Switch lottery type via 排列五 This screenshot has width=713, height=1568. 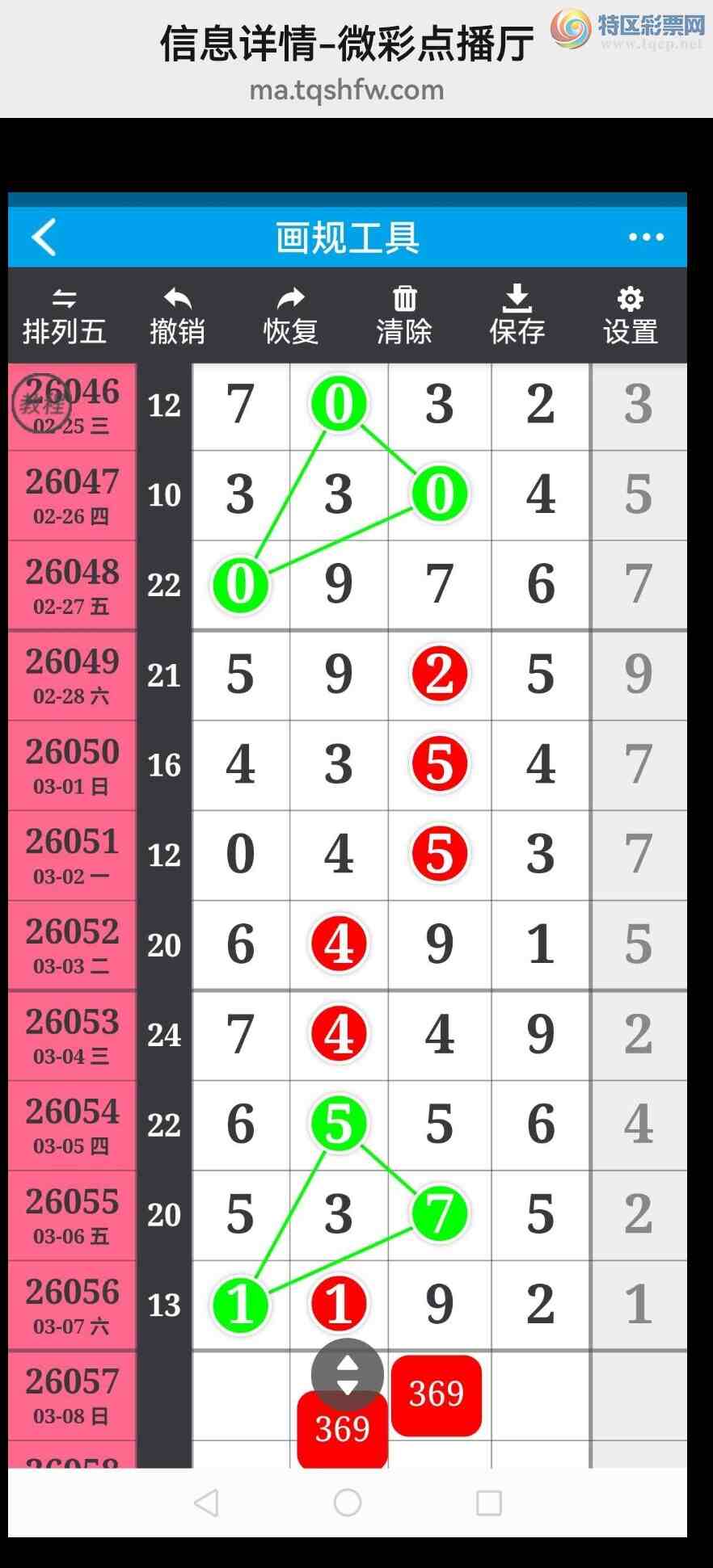click(65, 316)
